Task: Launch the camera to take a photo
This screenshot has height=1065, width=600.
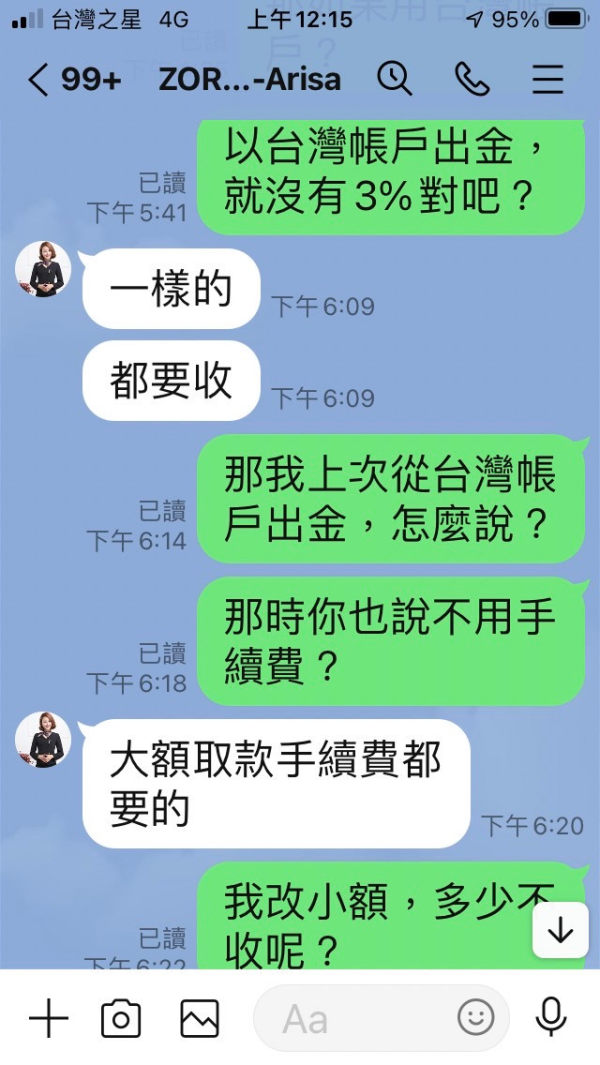Action: (x=121, y=1019)
